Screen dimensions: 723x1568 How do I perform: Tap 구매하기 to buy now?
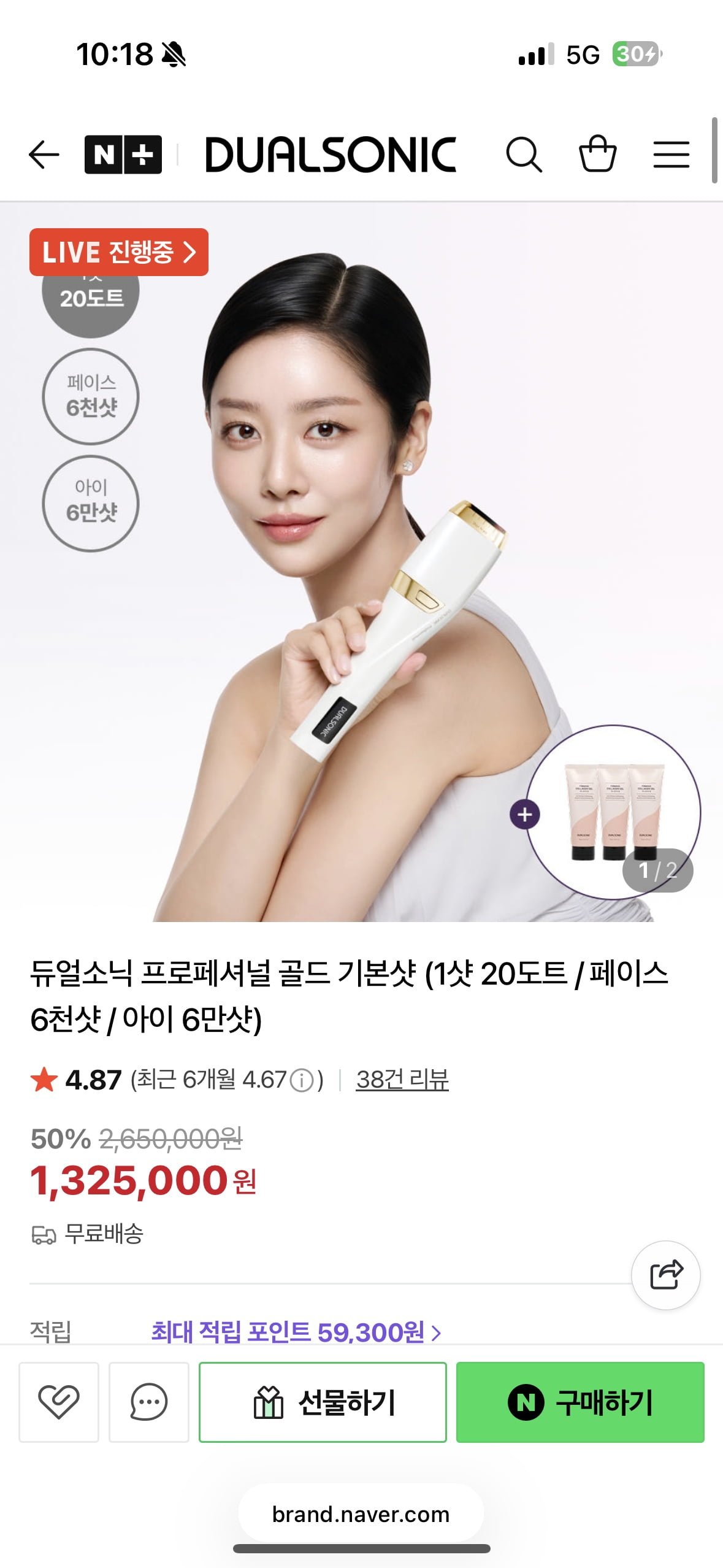coord(580,1402)
